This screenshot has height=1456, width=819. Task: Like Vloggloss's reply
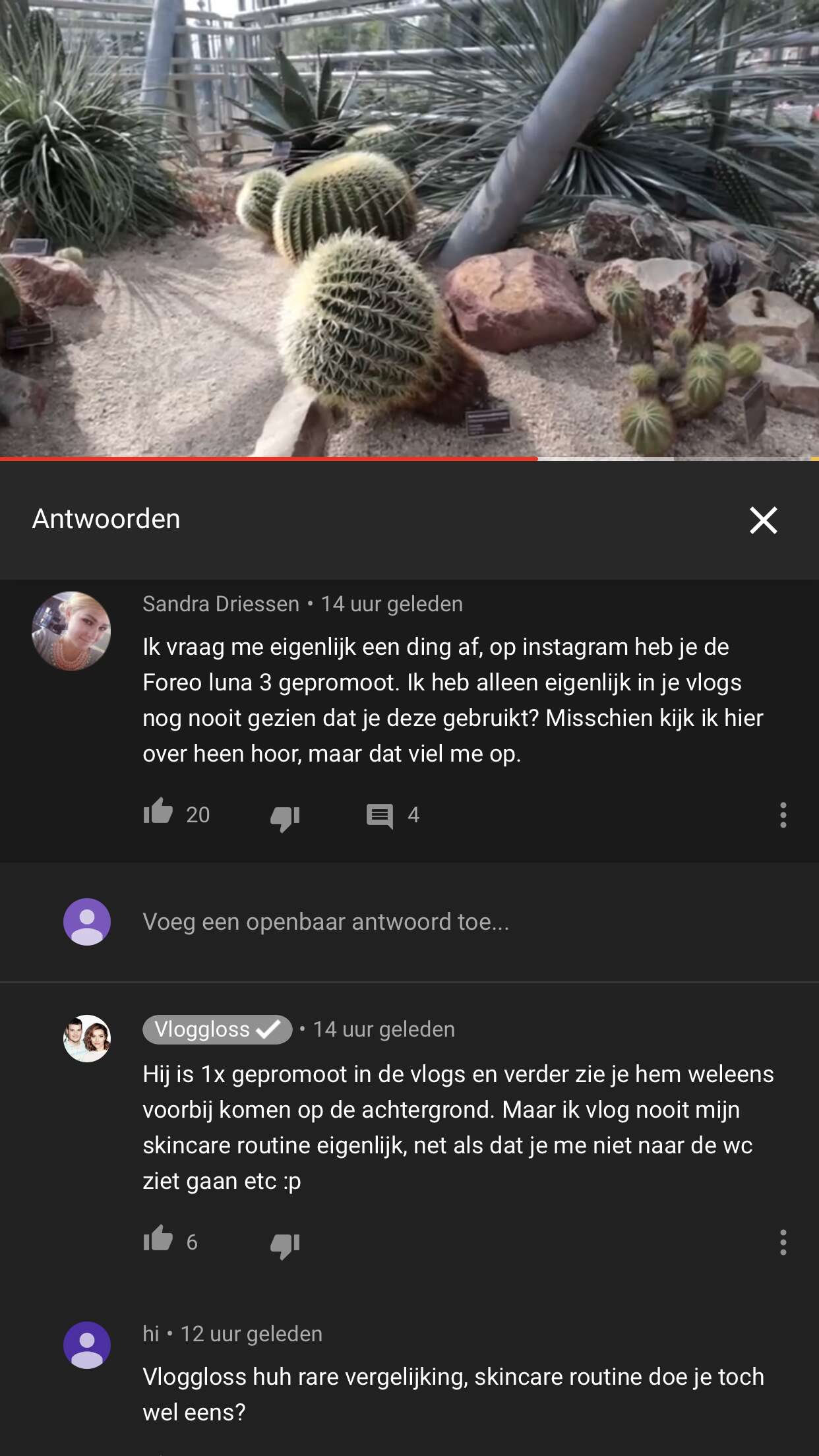[158, 1240]
